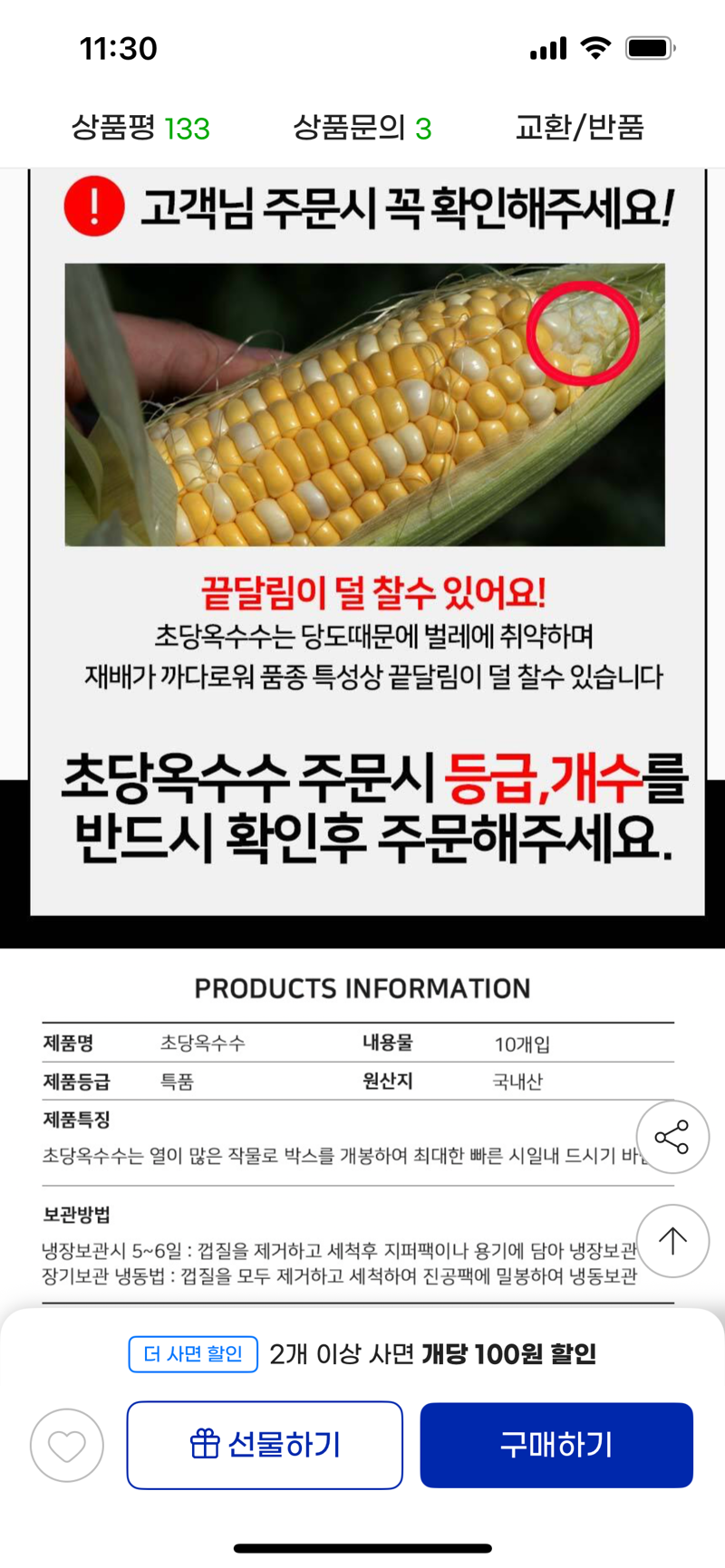Share this product page
Image resolution: width=725 pixels, height=1568 pixels.
[x=672, y=1137]
